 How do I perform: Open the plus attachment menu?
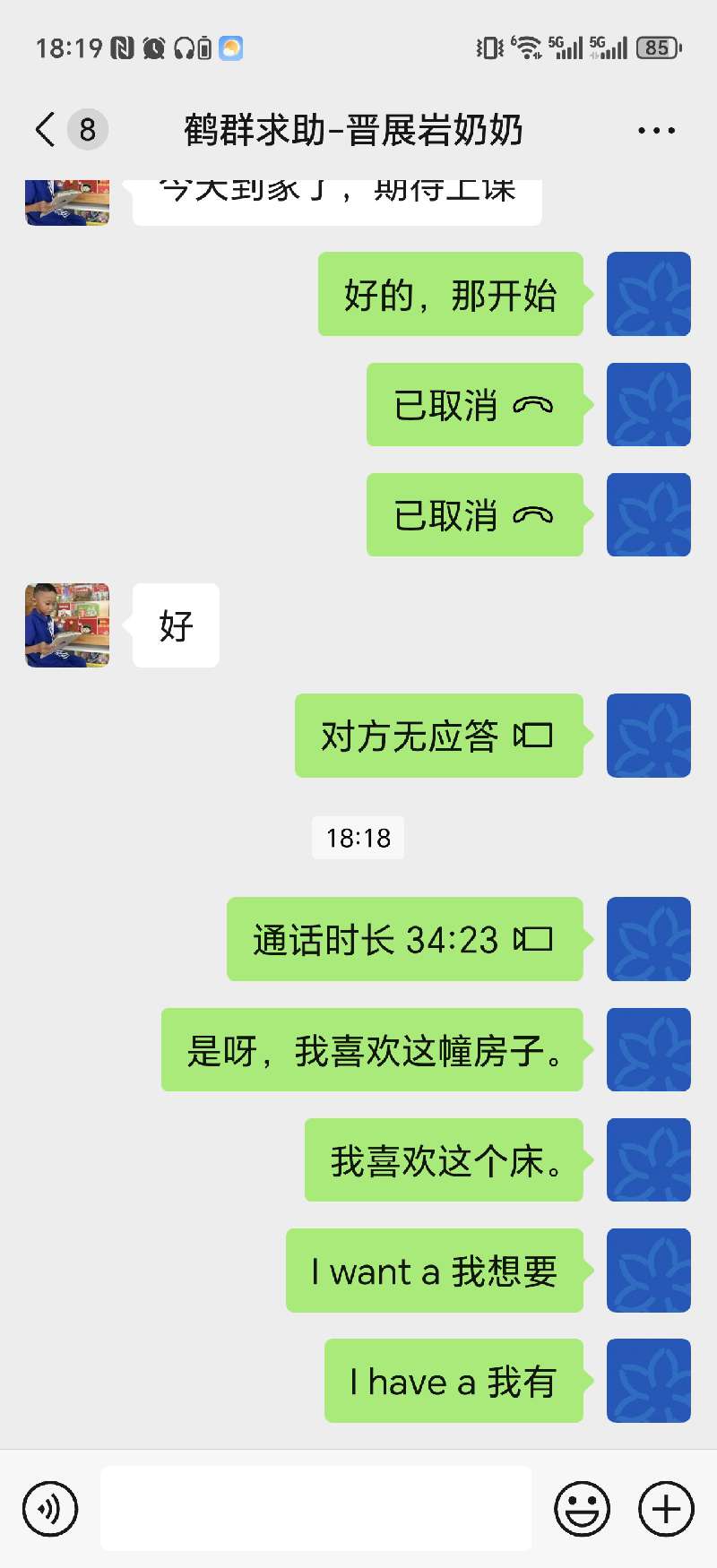pos(666,1509)
